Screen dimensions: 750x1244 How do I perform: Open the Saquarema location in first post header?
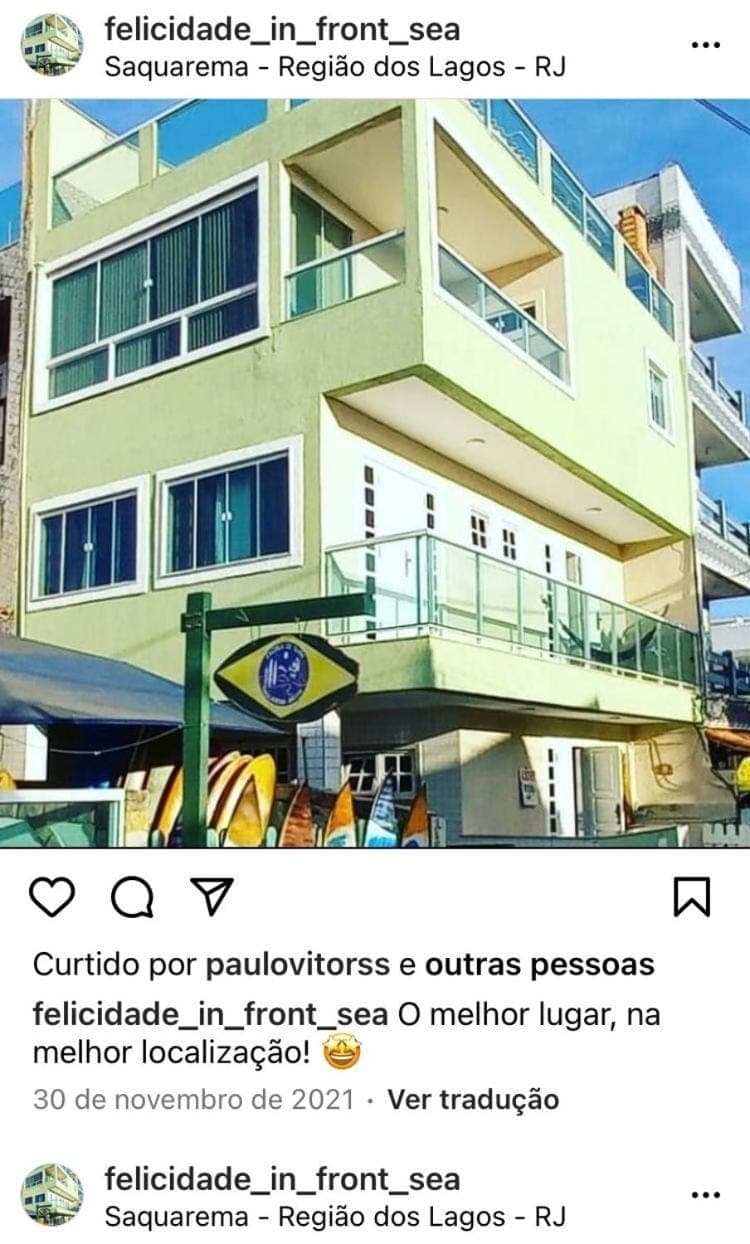pyautogui.click(x=335, y=68)
